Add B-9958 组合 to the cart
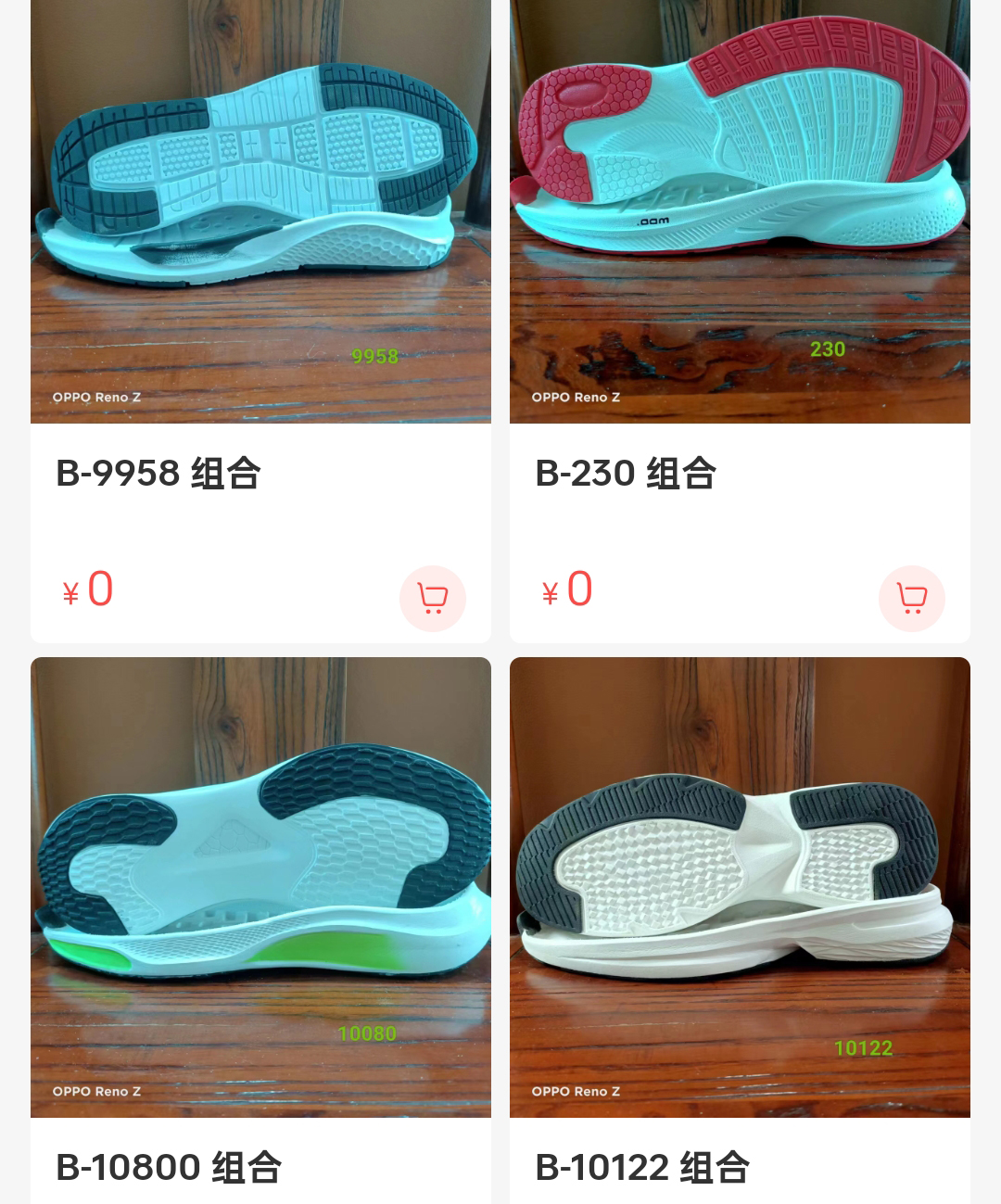The image size is (1001, 1204). click(x=432, y=599)
